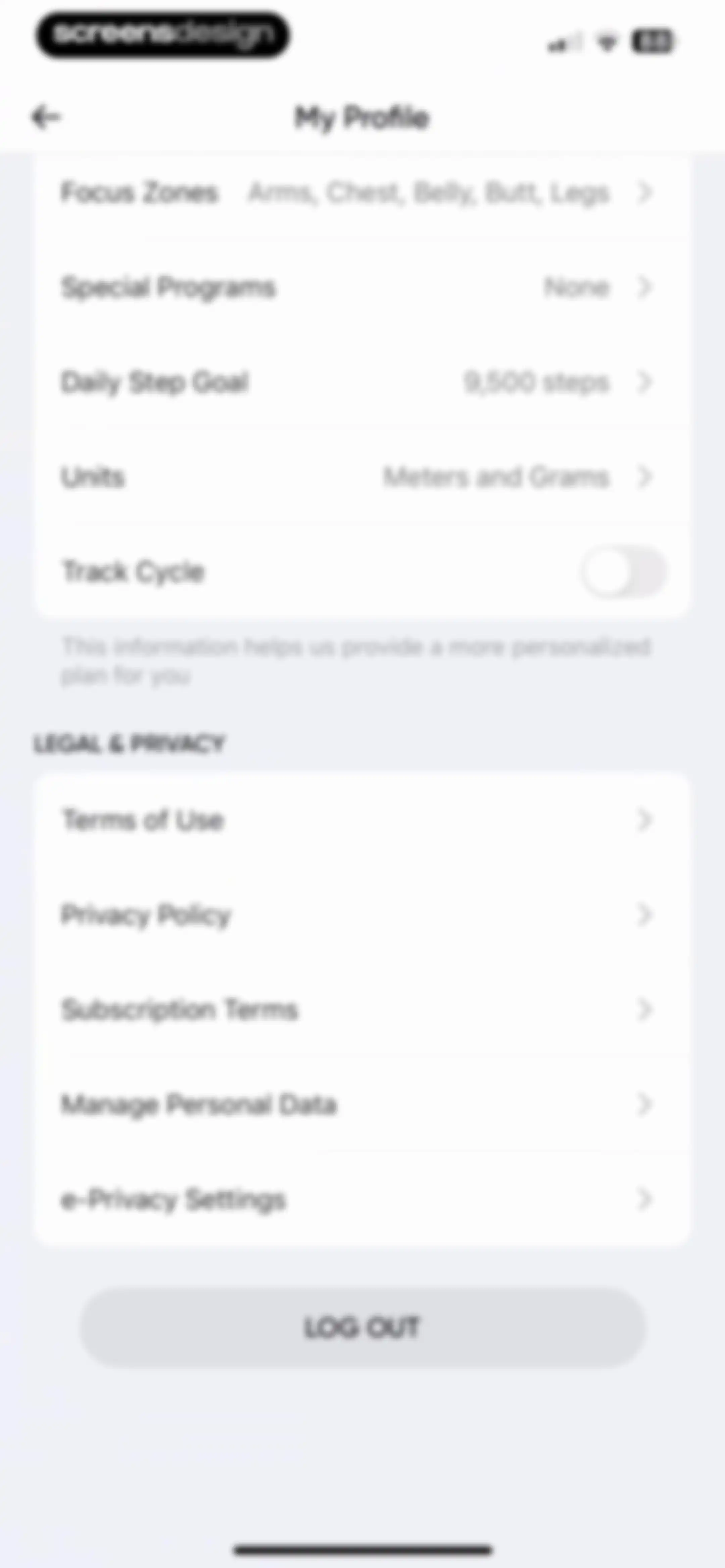
Task: Open Subscription Terms
Action: [x=362, y=1010]
